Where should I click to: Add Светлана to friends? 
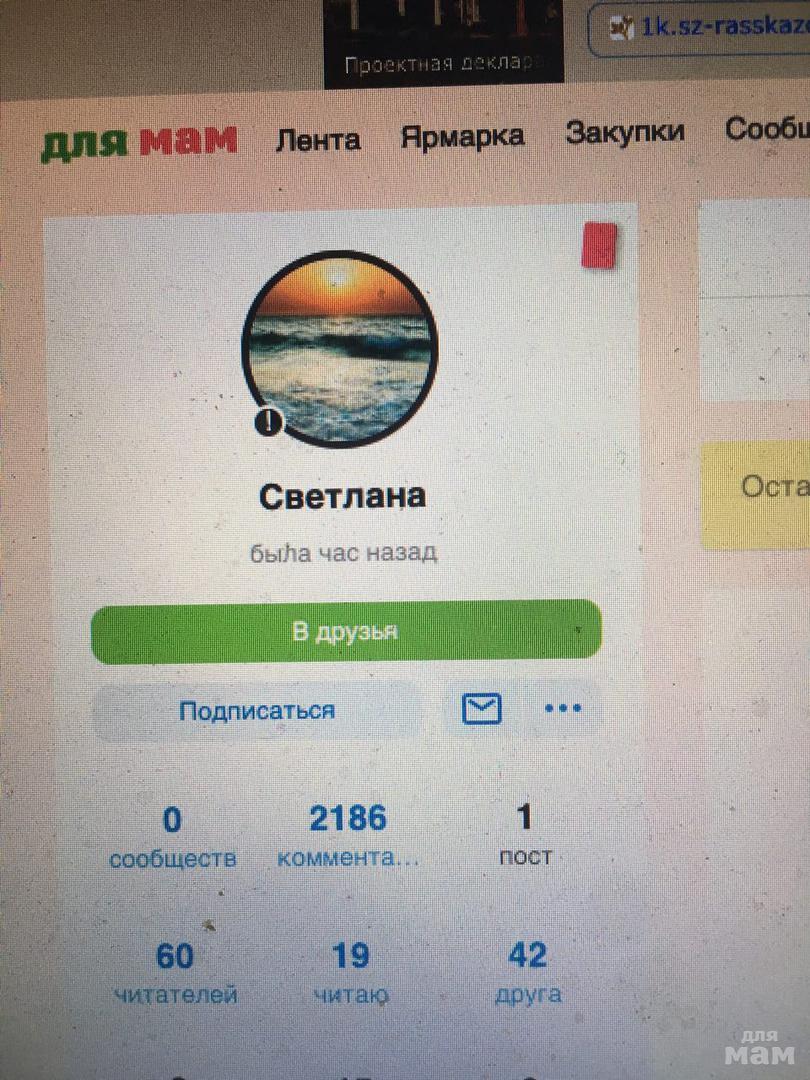click(x=346, y=632)
